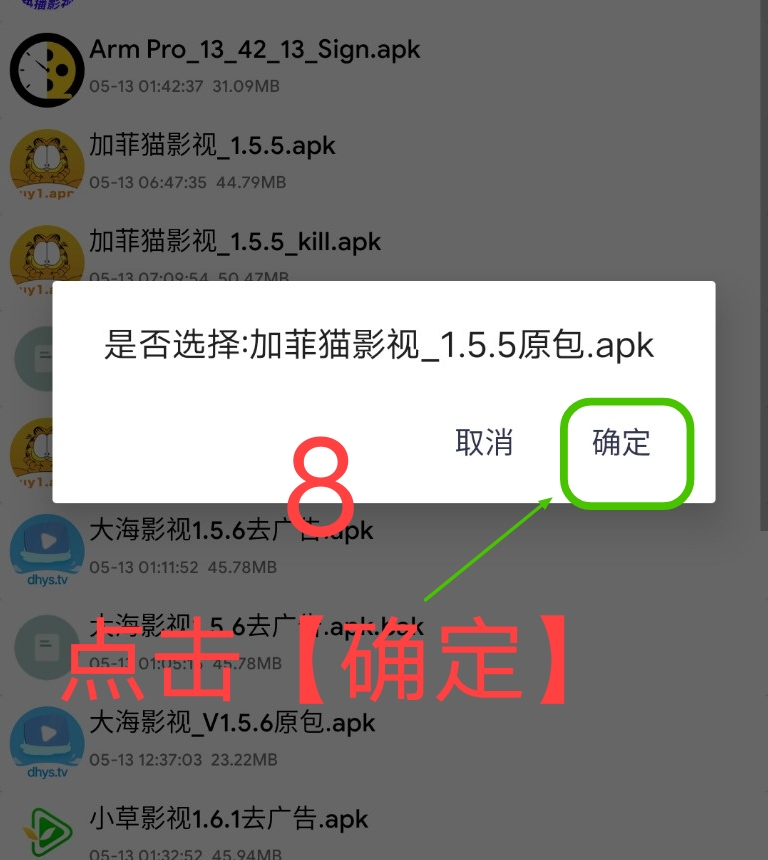Cancel the dialog with 取消

(x=484, y=443)
